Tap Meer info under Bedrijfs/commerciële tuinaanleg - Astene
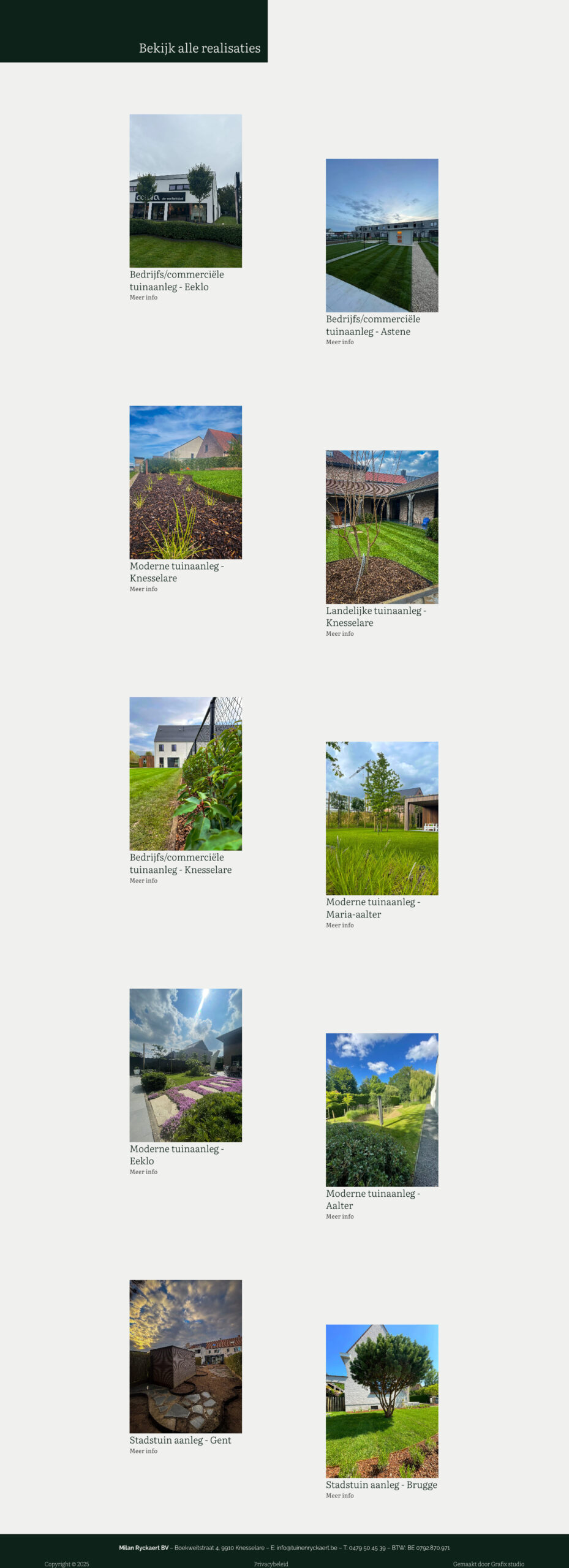Viewport: 569px width, 1568px height. 339,342
